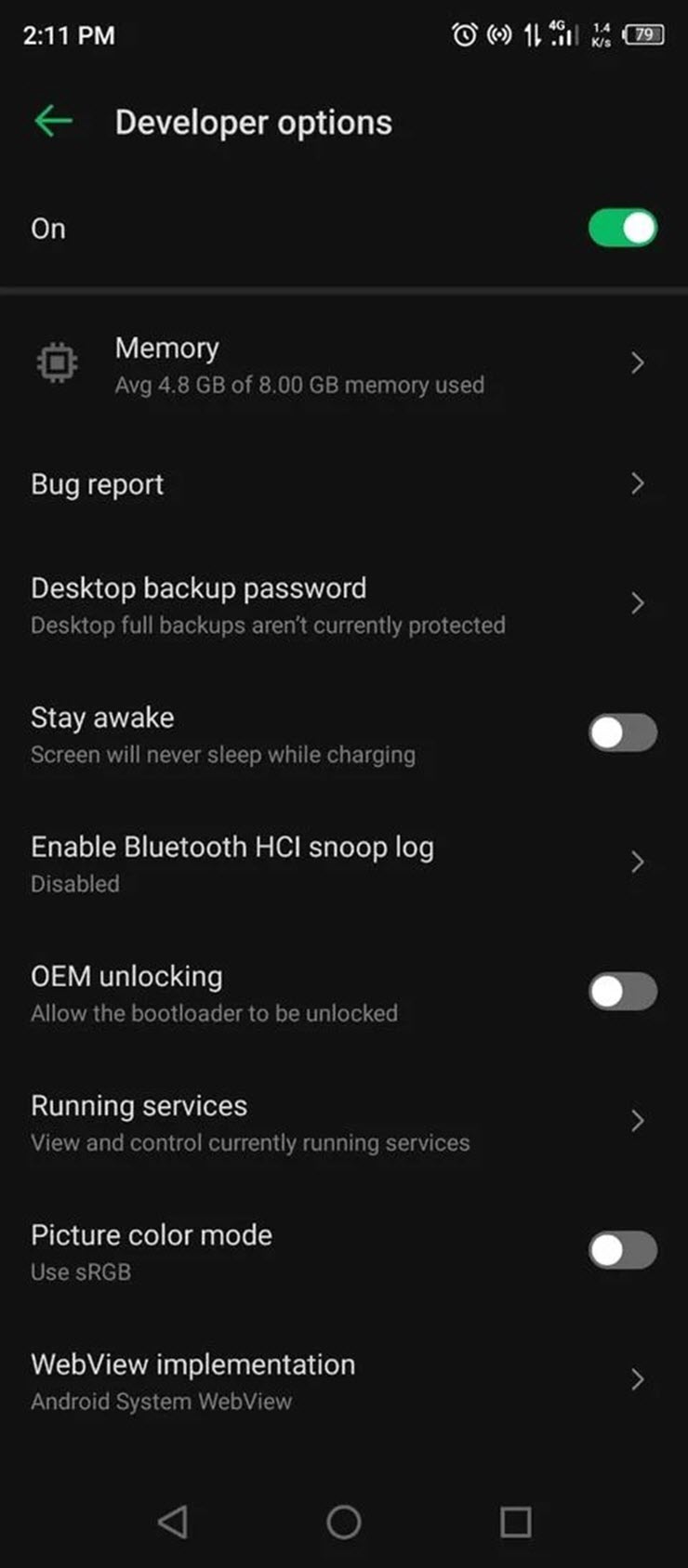
Task: Turn on Picture color mode sRGB
Action: (x=621, y=1250)
